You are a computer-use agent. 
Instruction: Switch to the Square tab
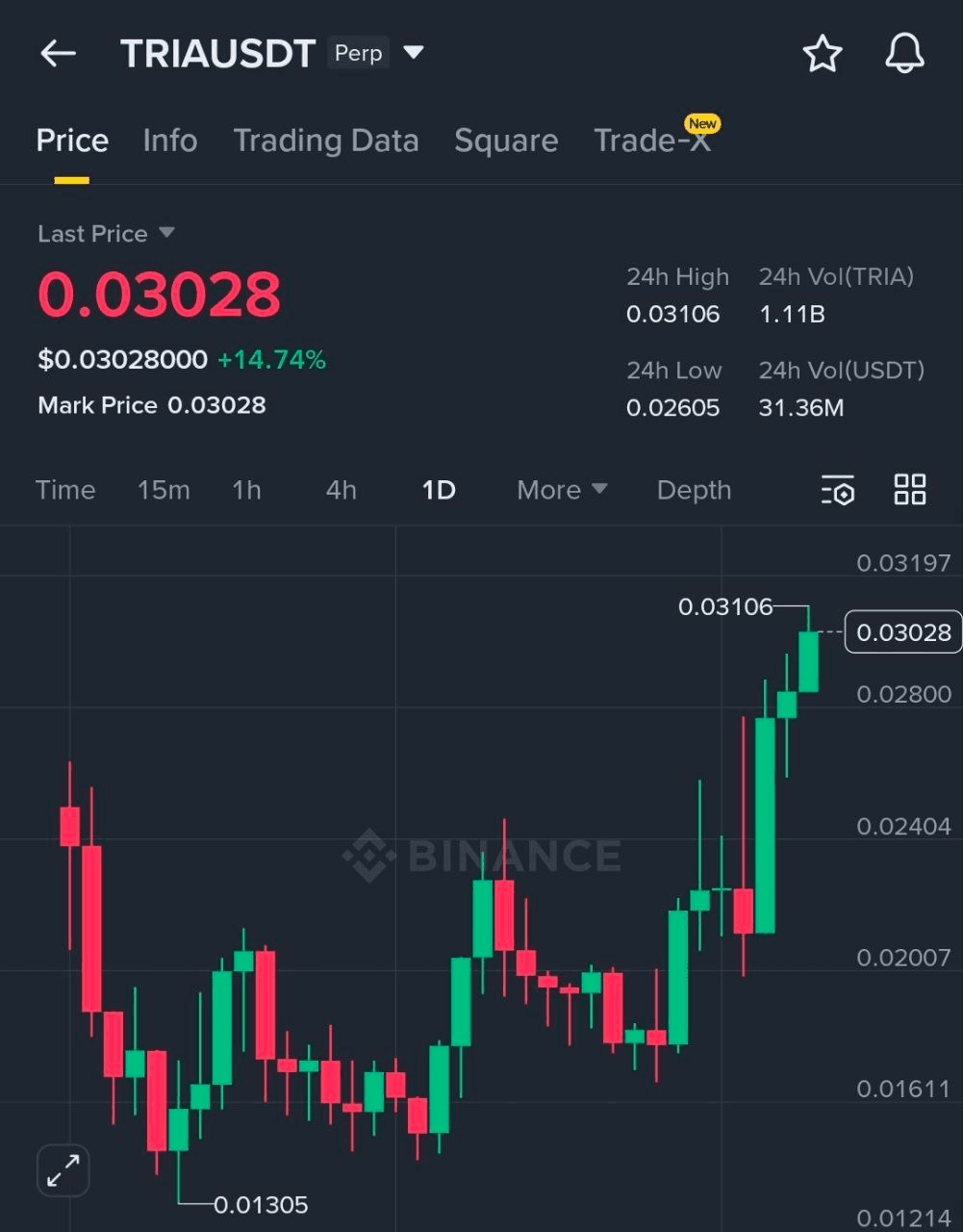point(506,141)
